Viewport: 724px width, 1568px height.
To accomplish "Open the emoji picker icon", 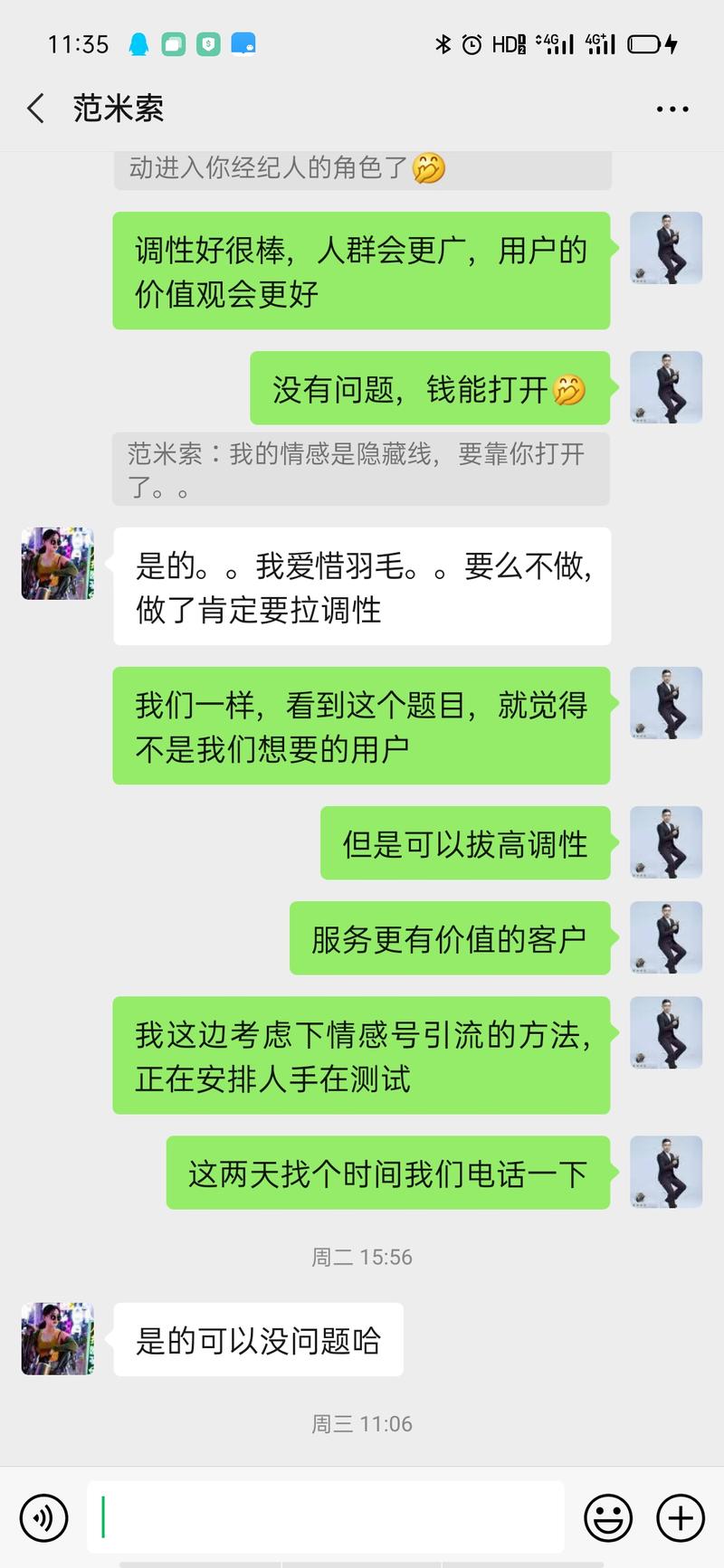I will pos(608,1518).
